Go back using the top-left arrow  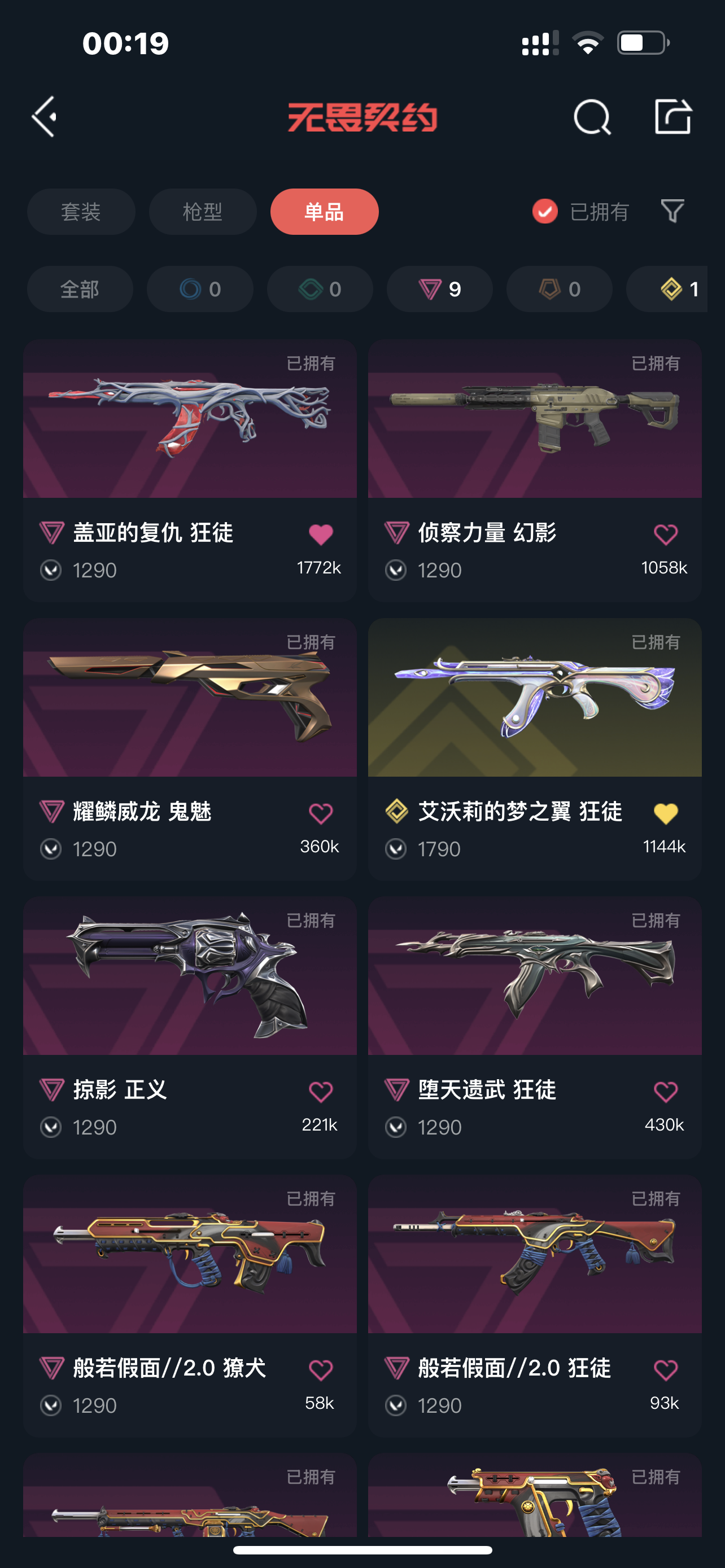45,116
